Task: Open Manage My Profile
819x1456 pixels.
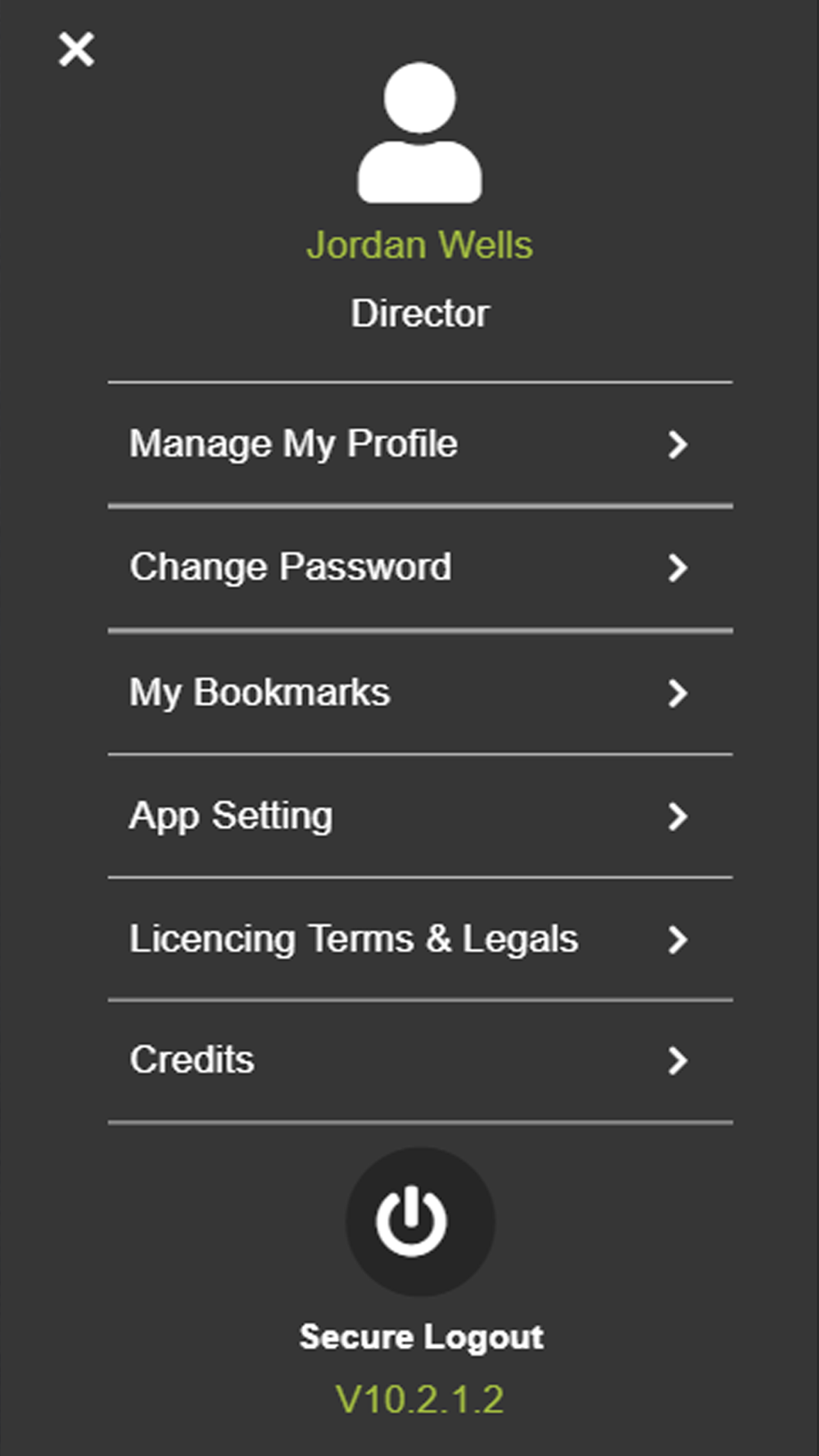Action: [x=420, y=445]
